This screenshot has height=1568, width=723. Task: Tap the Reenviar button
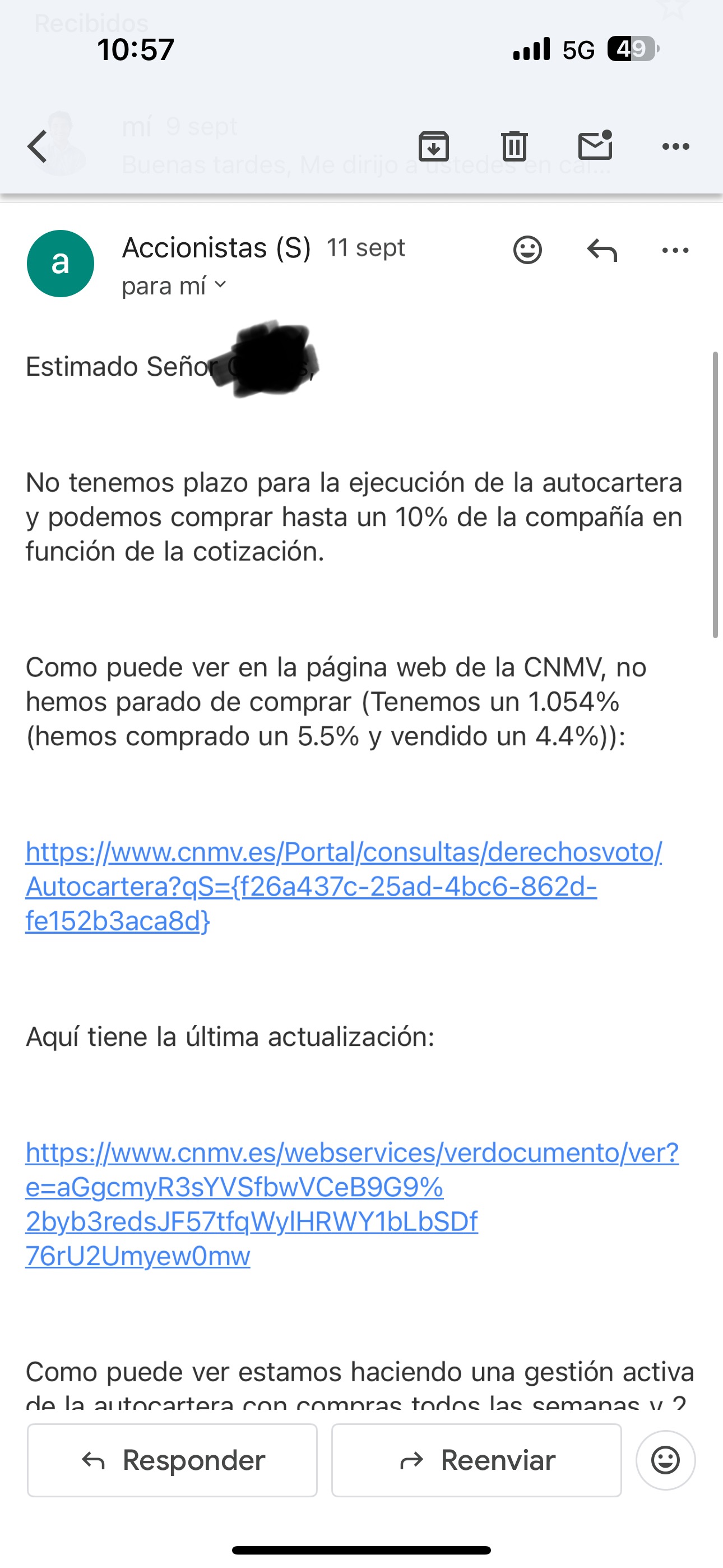pyautogui.click(x=476, y=1460)
